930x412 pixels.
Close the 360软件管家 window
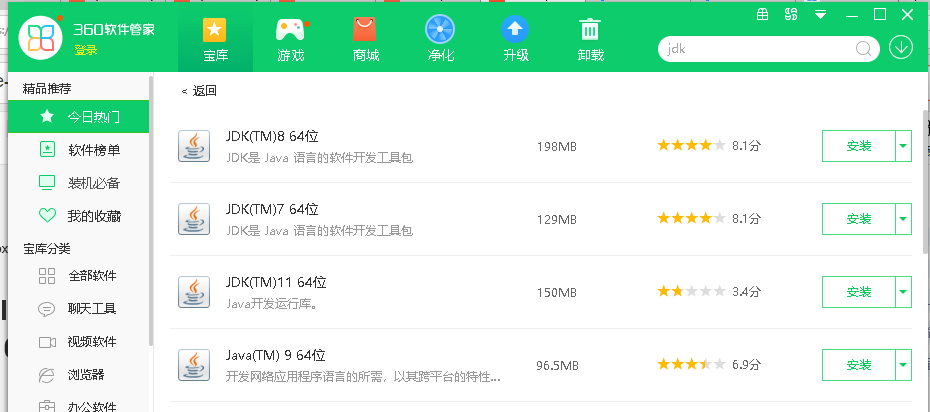(906, 14)
